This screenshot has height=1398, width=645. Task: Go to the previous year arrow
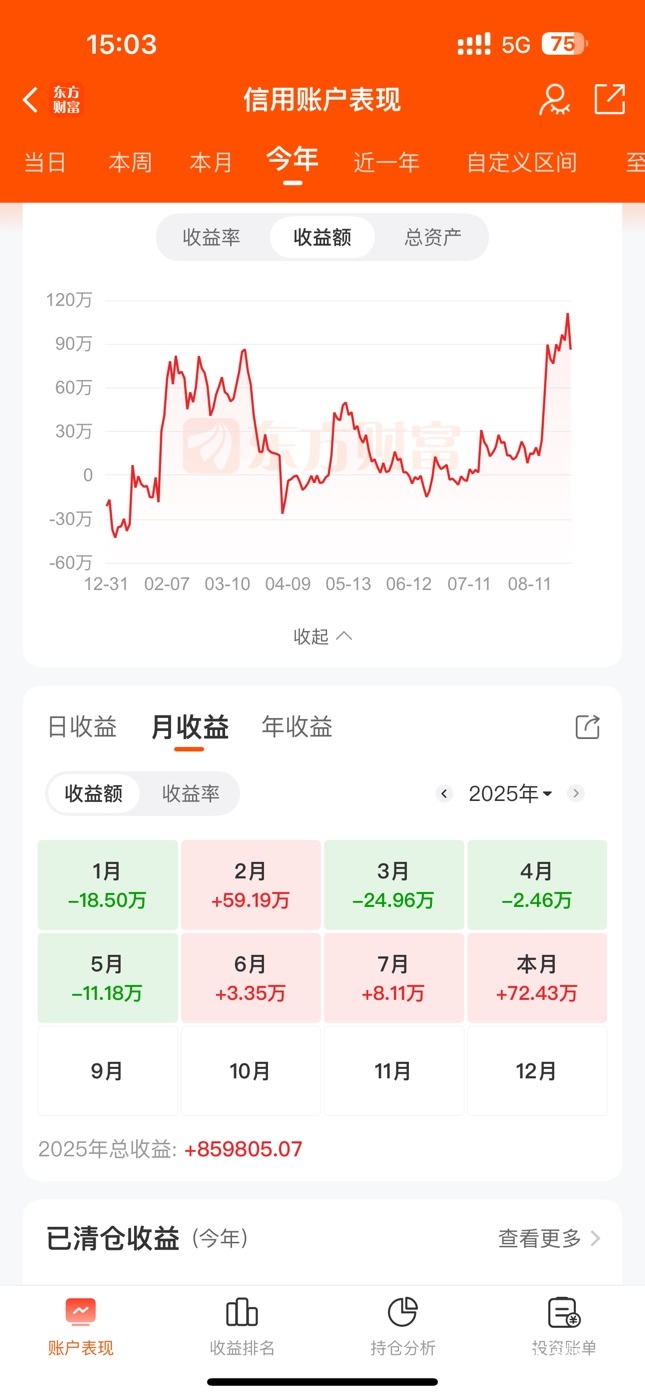tap(444, 793)
